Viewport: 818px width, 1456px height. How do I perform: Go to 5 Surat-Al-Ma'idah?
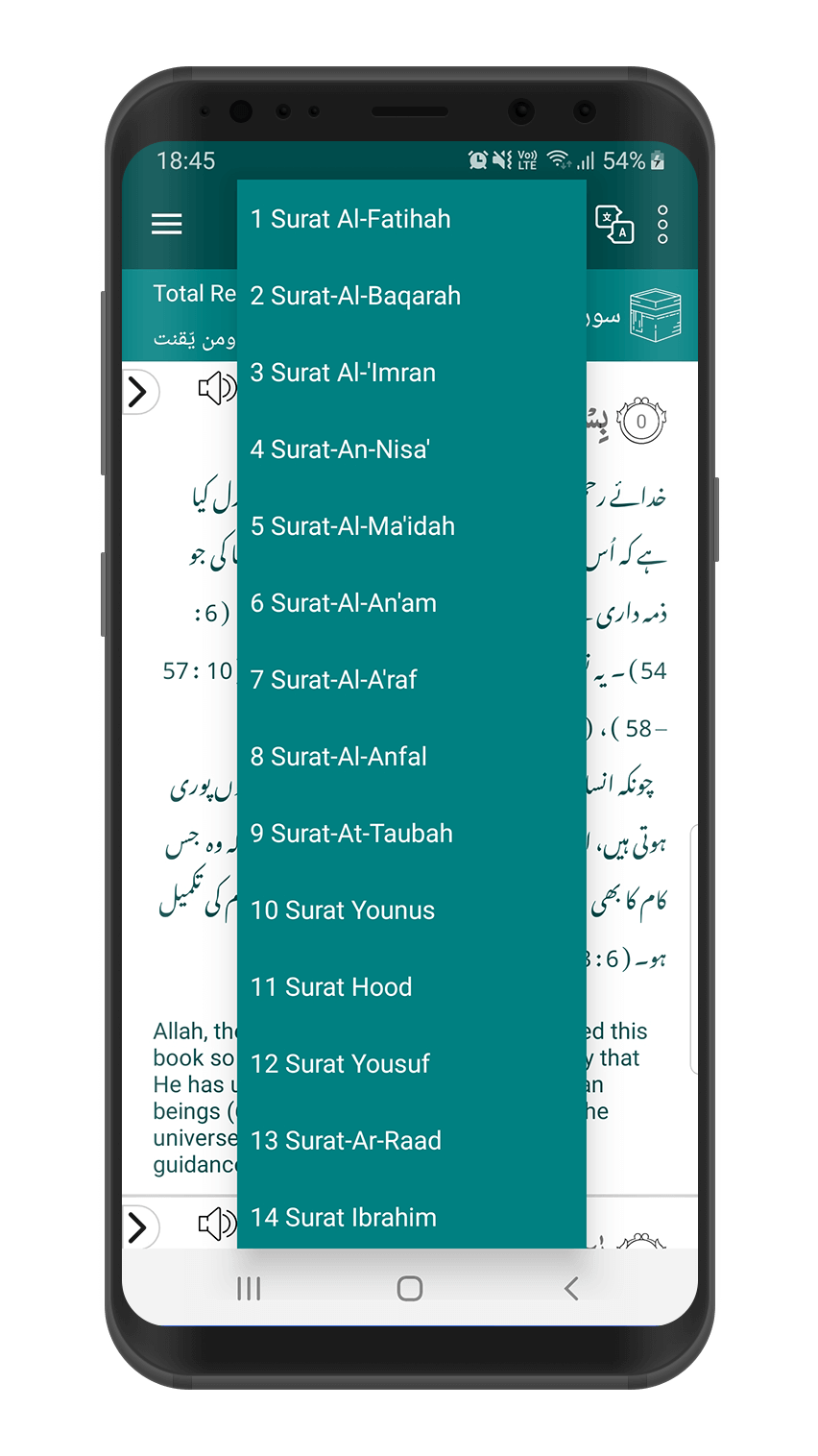[x=411, y=526]
